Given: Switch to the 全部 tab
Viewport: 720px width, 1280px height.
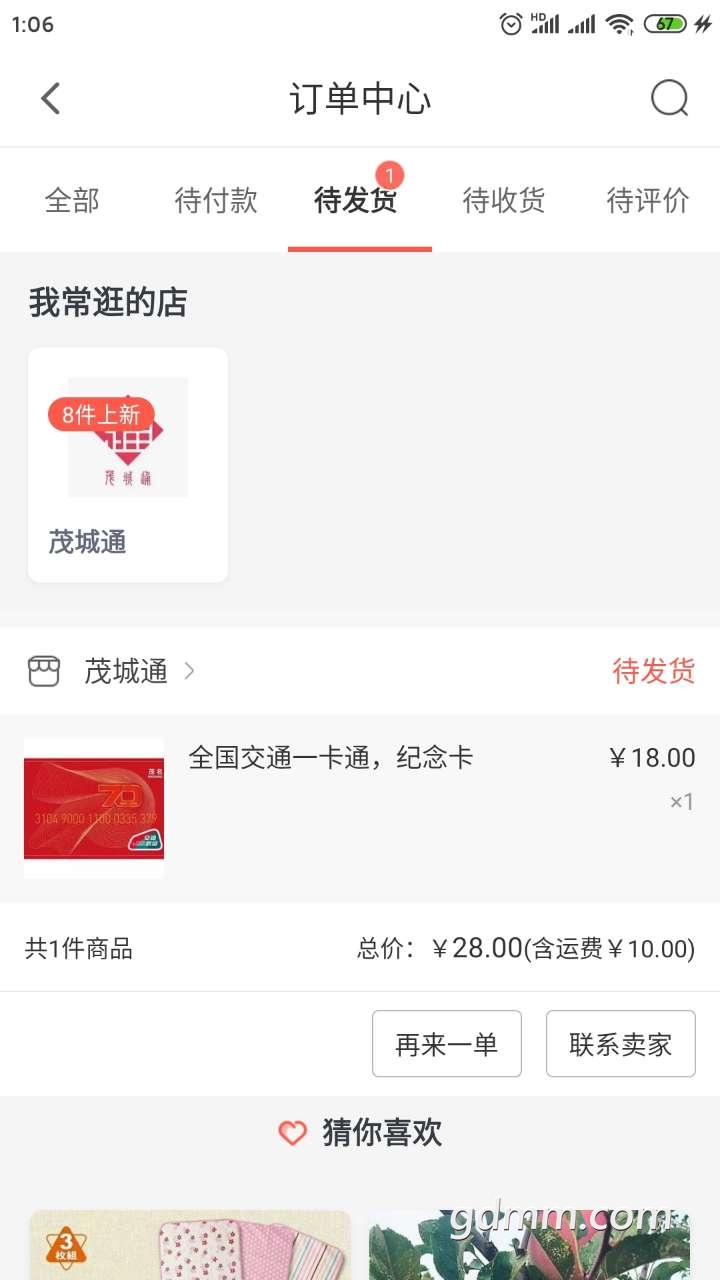Looking at the screenshot, I should tap(72, 201).
